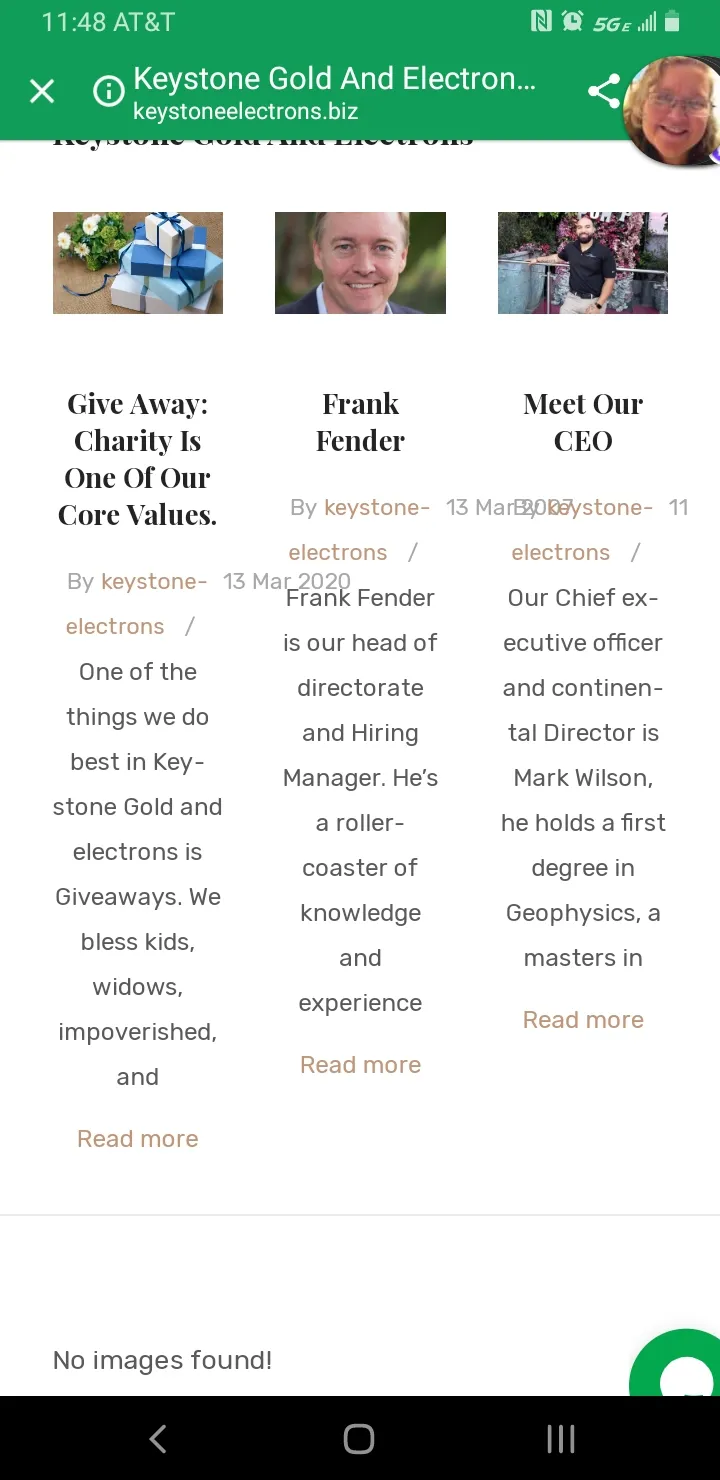Open the Frank Fender photo tile
720x1480 pixels.
click(x=360, y=263)
